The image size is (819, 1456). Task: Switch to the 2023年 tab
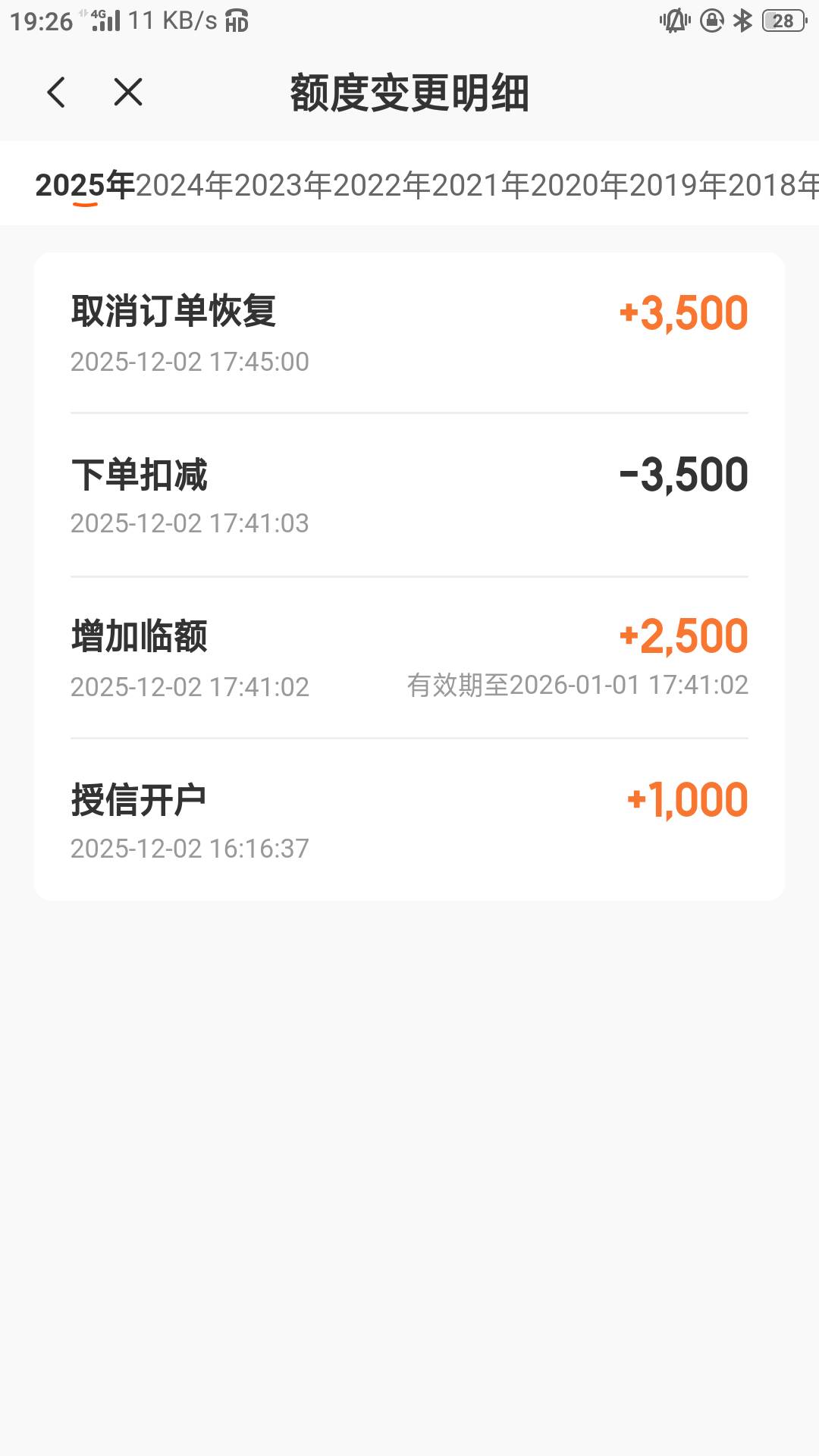point(283,185)
